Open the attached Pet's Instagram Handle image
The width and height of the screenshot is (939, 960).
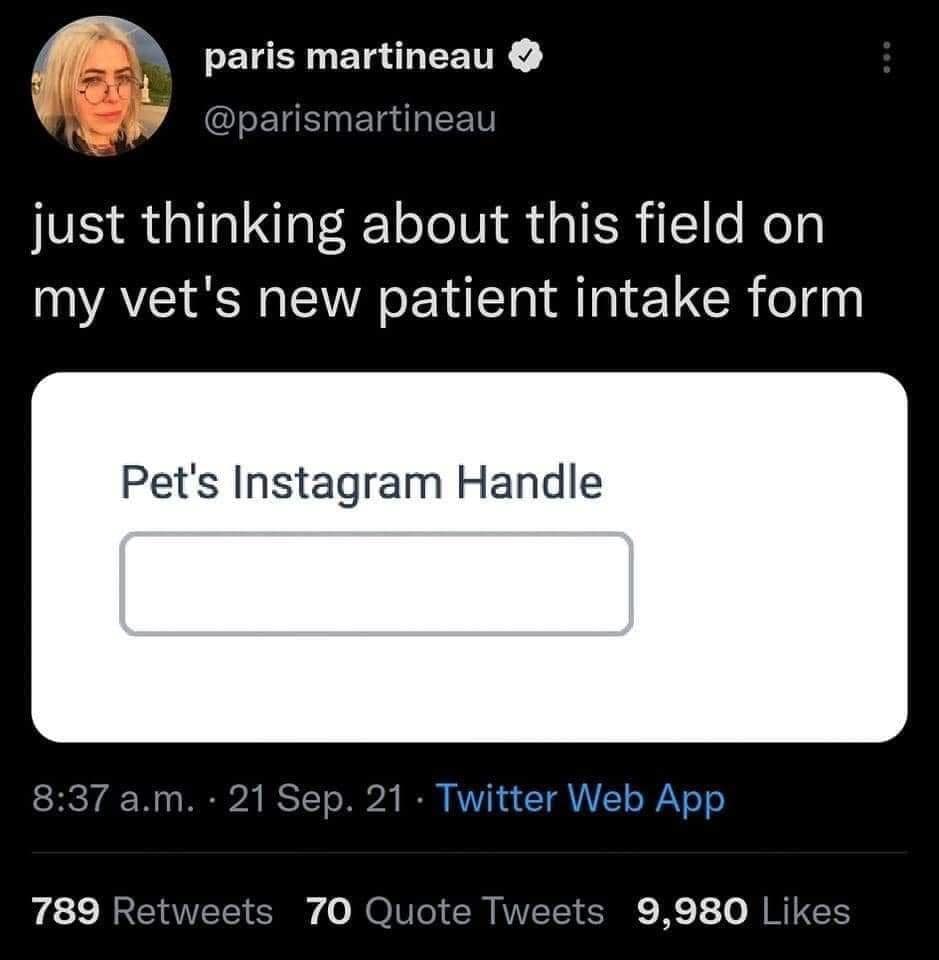point(469,557)
